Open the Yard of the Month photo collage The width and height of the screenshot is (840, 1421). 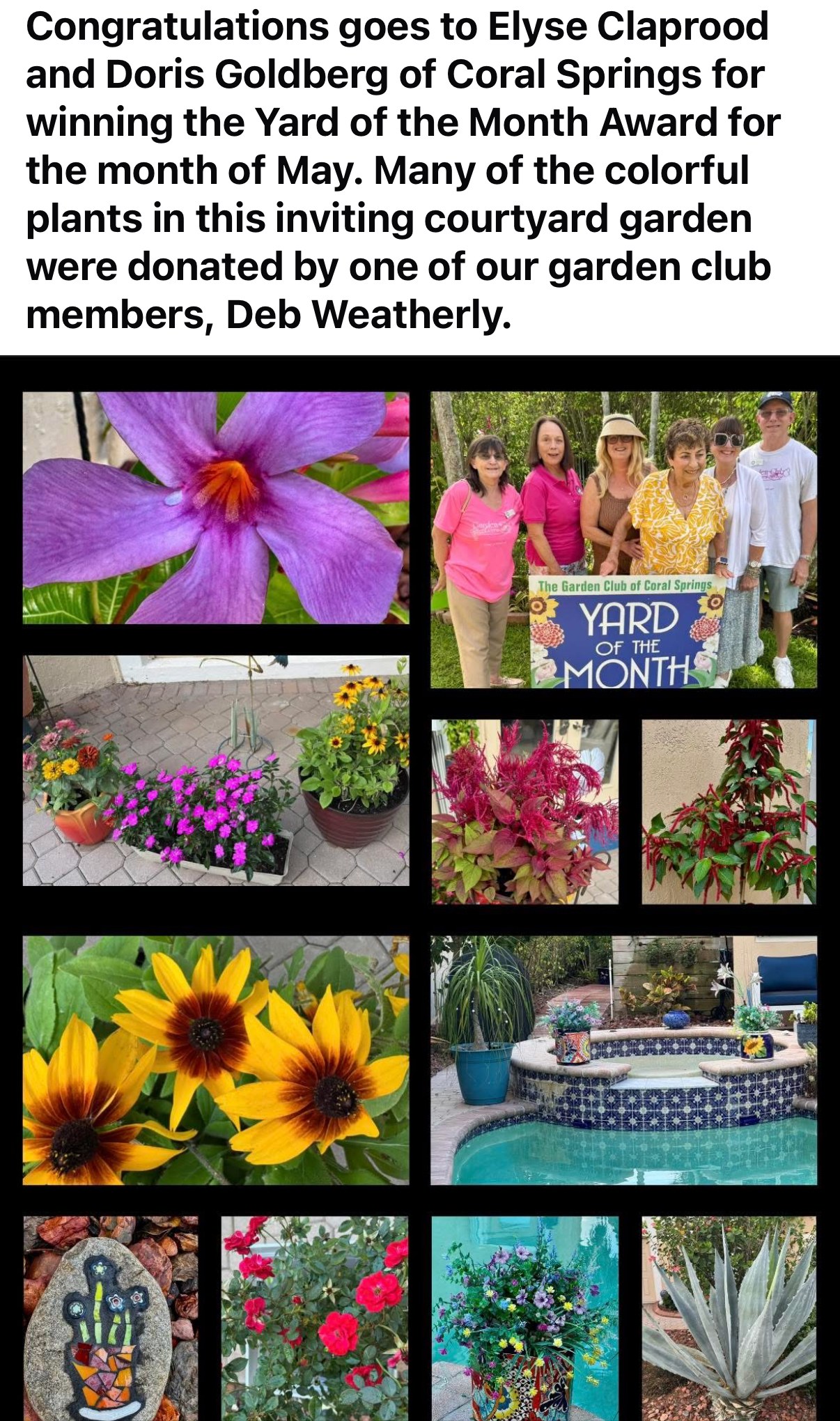(419, 888)
